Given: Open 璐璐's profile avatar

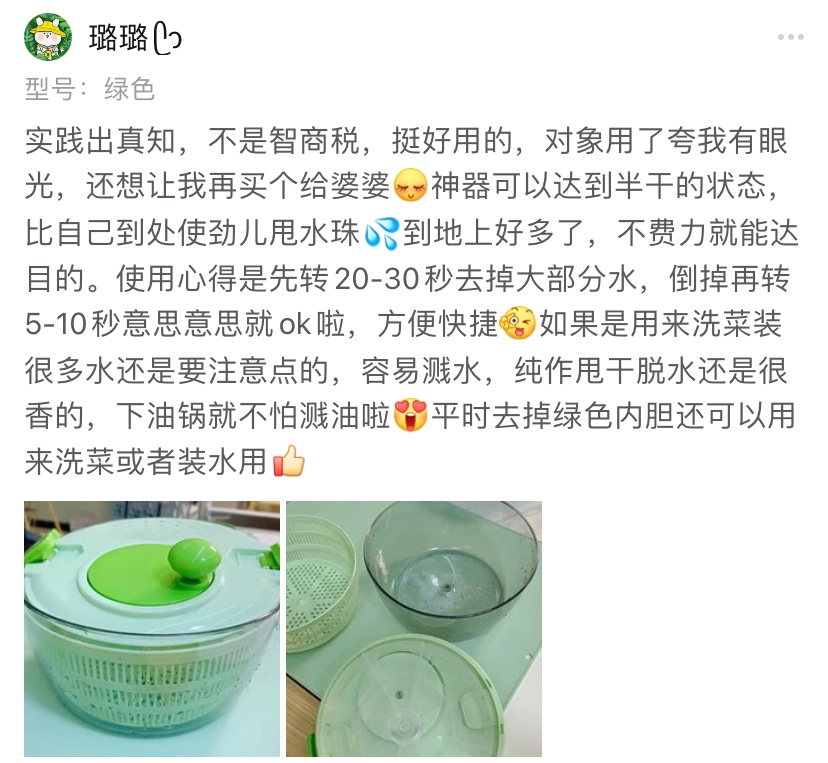Looking at the screenshot, I should click(48, 38).
